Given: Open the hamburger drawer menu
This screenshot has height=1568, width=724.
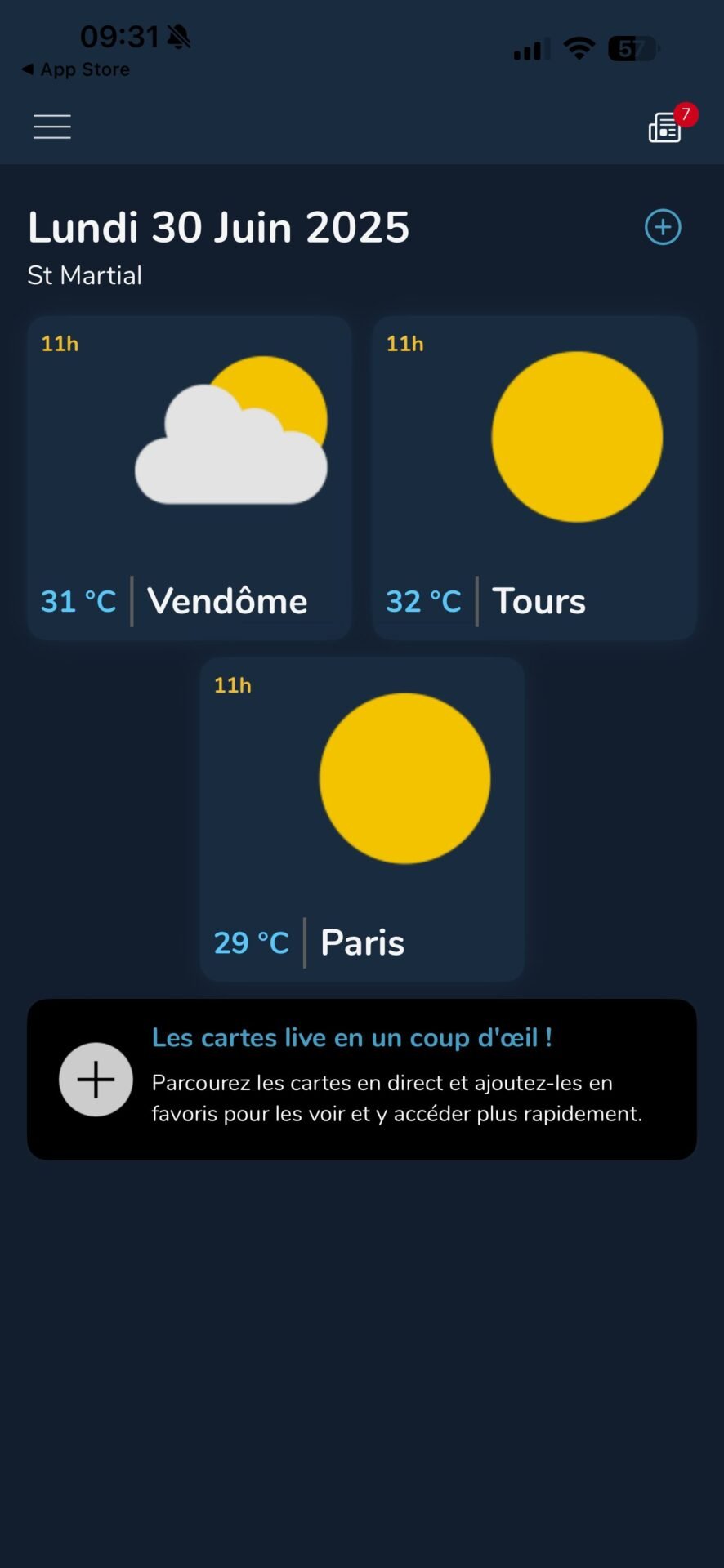Looking at the screenshot, I should pos(52,127).
